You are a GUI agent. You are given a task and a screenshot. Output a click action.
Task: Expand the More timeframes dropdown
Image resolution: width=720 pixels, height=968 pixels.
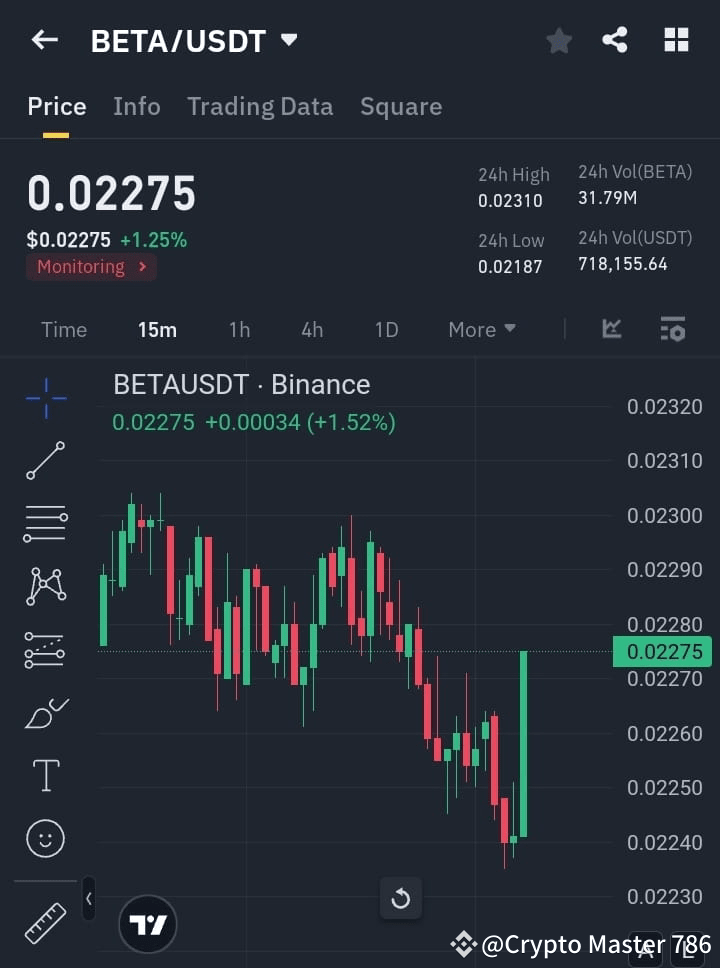(481, 329)
